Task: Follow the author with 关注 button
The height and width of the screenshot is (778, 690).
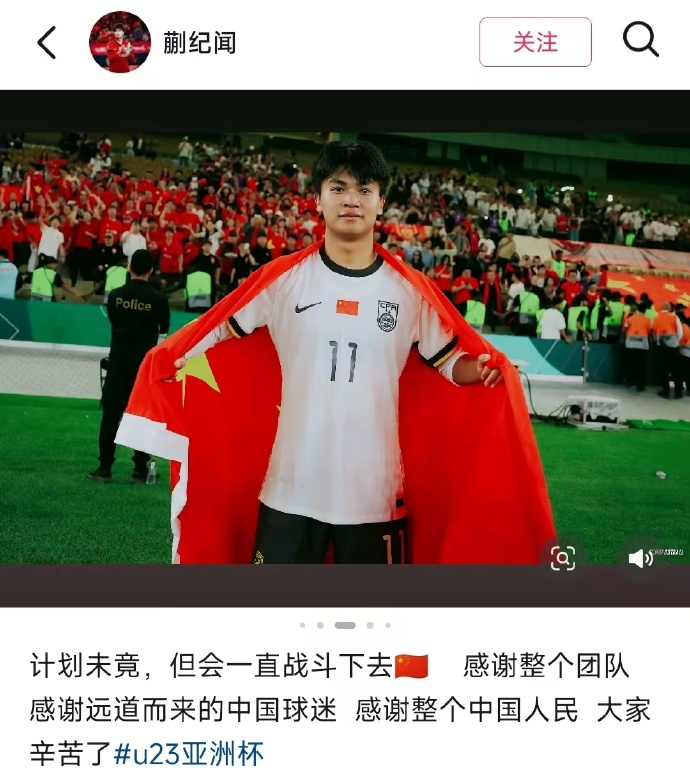Action: coord(535,42)
